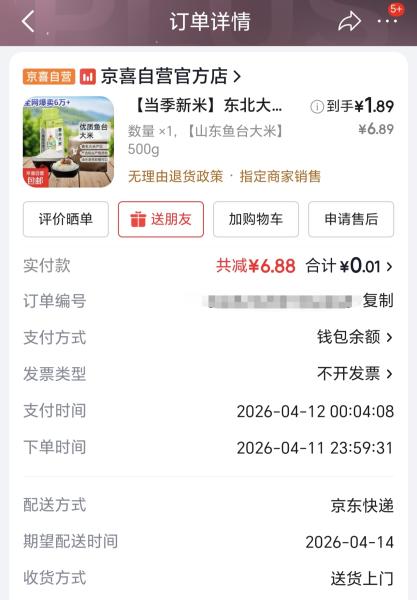
Task: Copy the order number
Action: [x=378, y=301]
